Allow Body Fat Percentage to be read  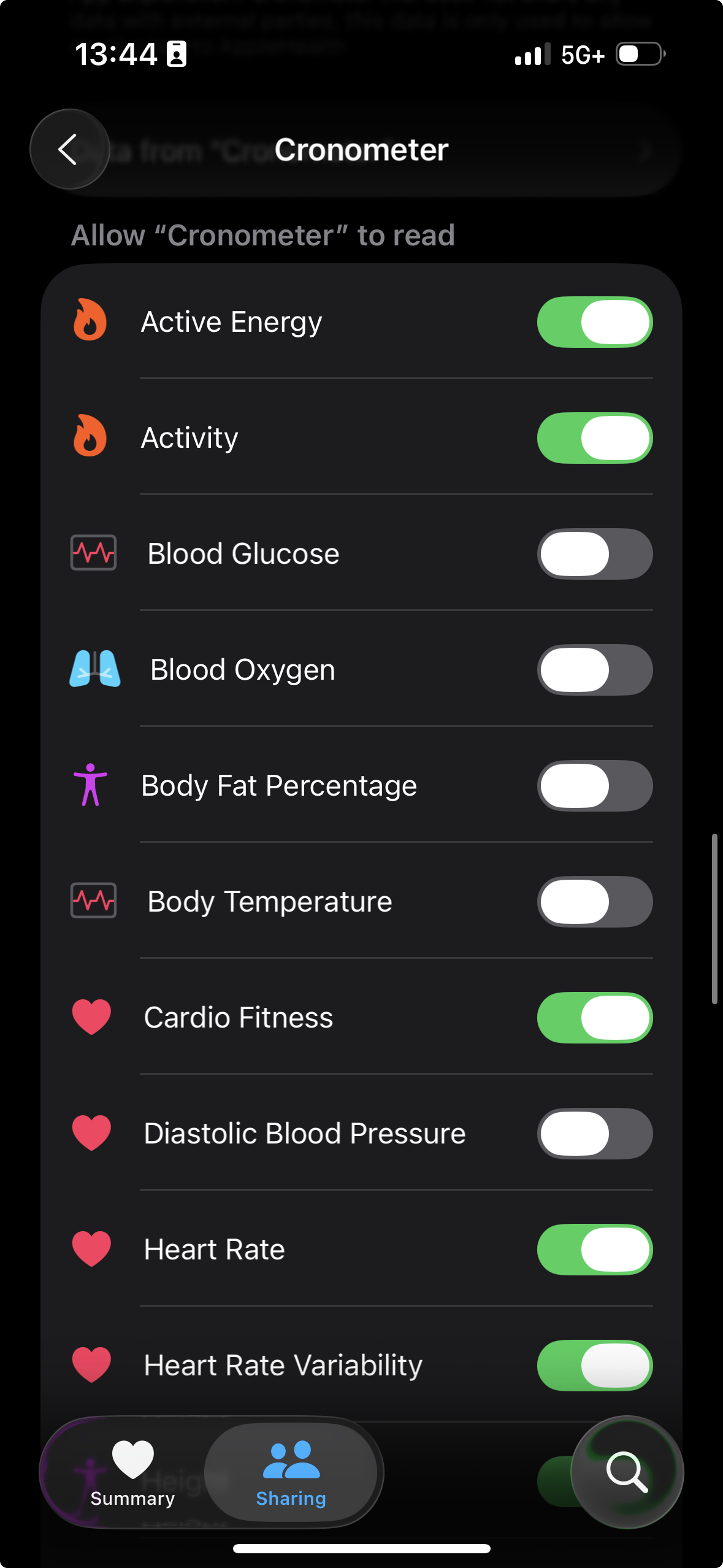click(x=594, y=786)
